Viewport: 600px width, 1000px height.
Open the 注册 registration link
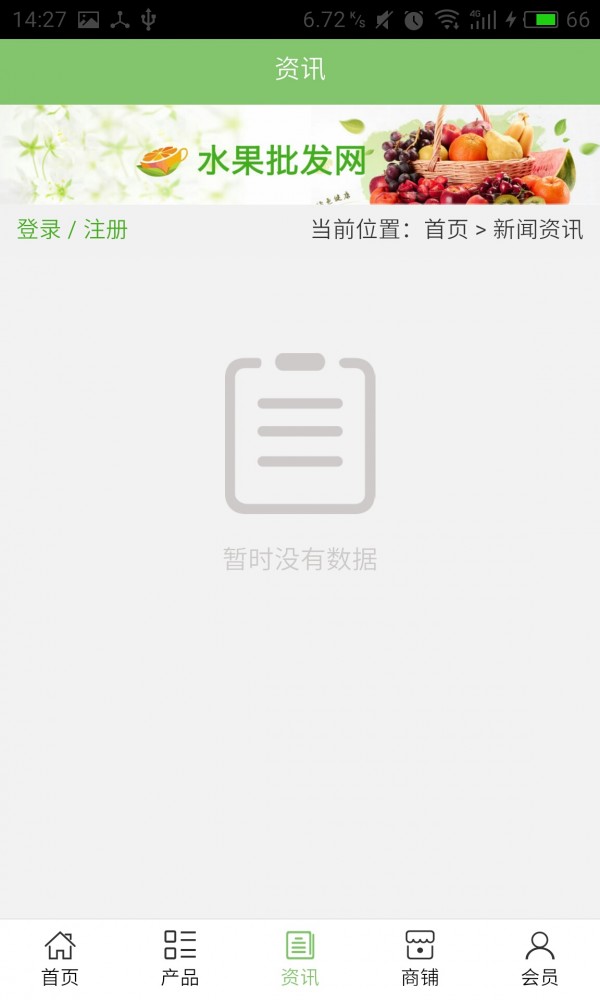click(106, 229)
